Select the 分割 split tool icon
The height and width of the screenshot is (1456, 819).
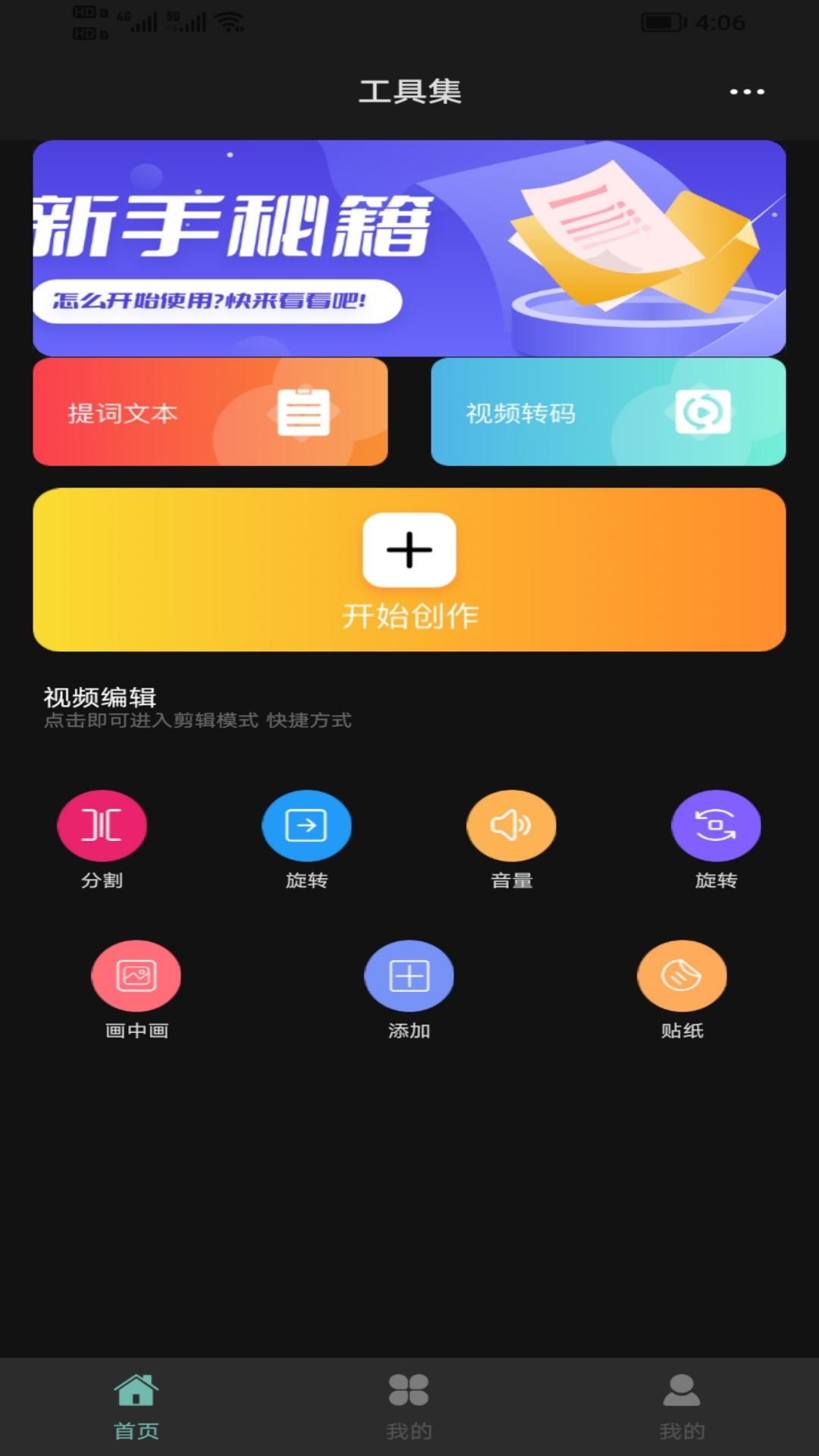point(102,826)
